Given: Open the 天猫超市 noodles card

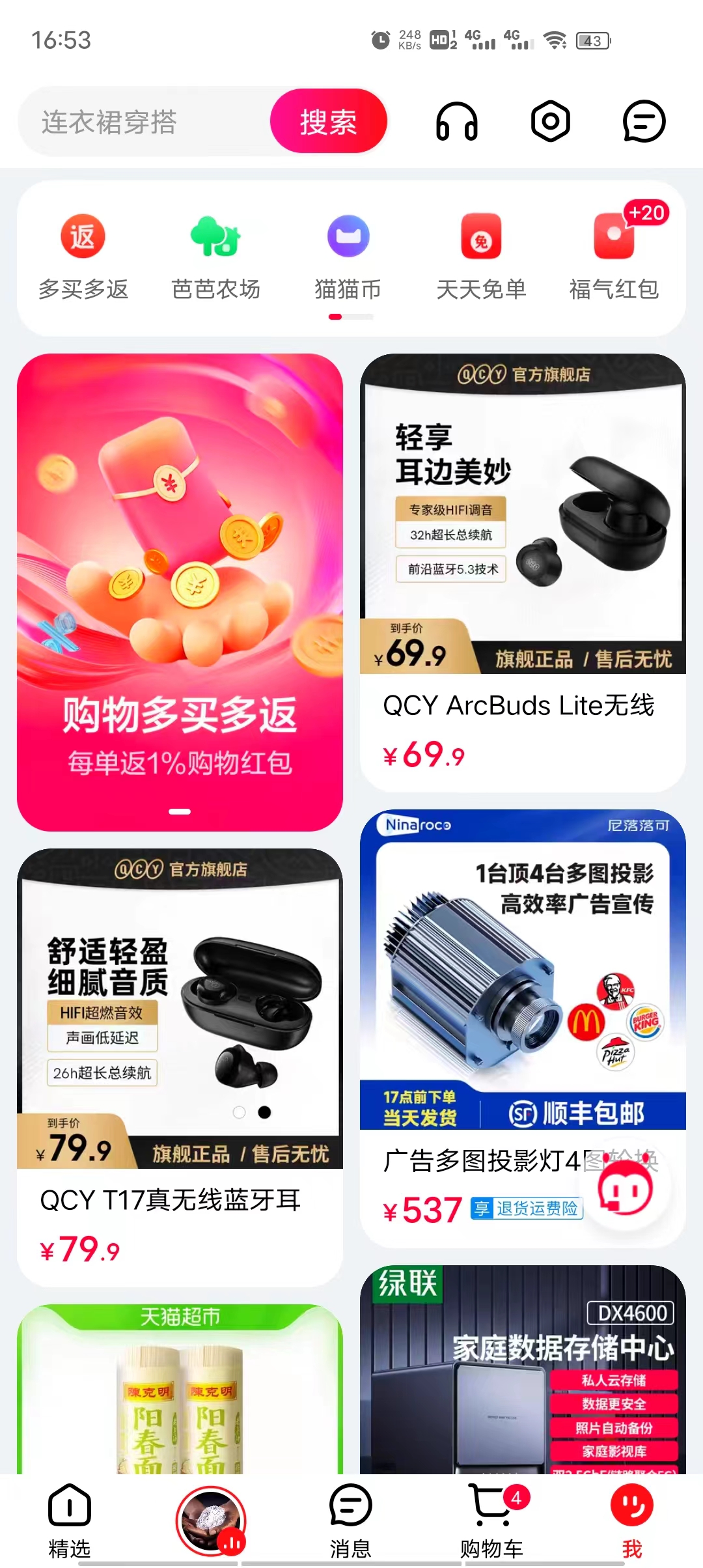Looking at the screenshot, I should 180,1387.
